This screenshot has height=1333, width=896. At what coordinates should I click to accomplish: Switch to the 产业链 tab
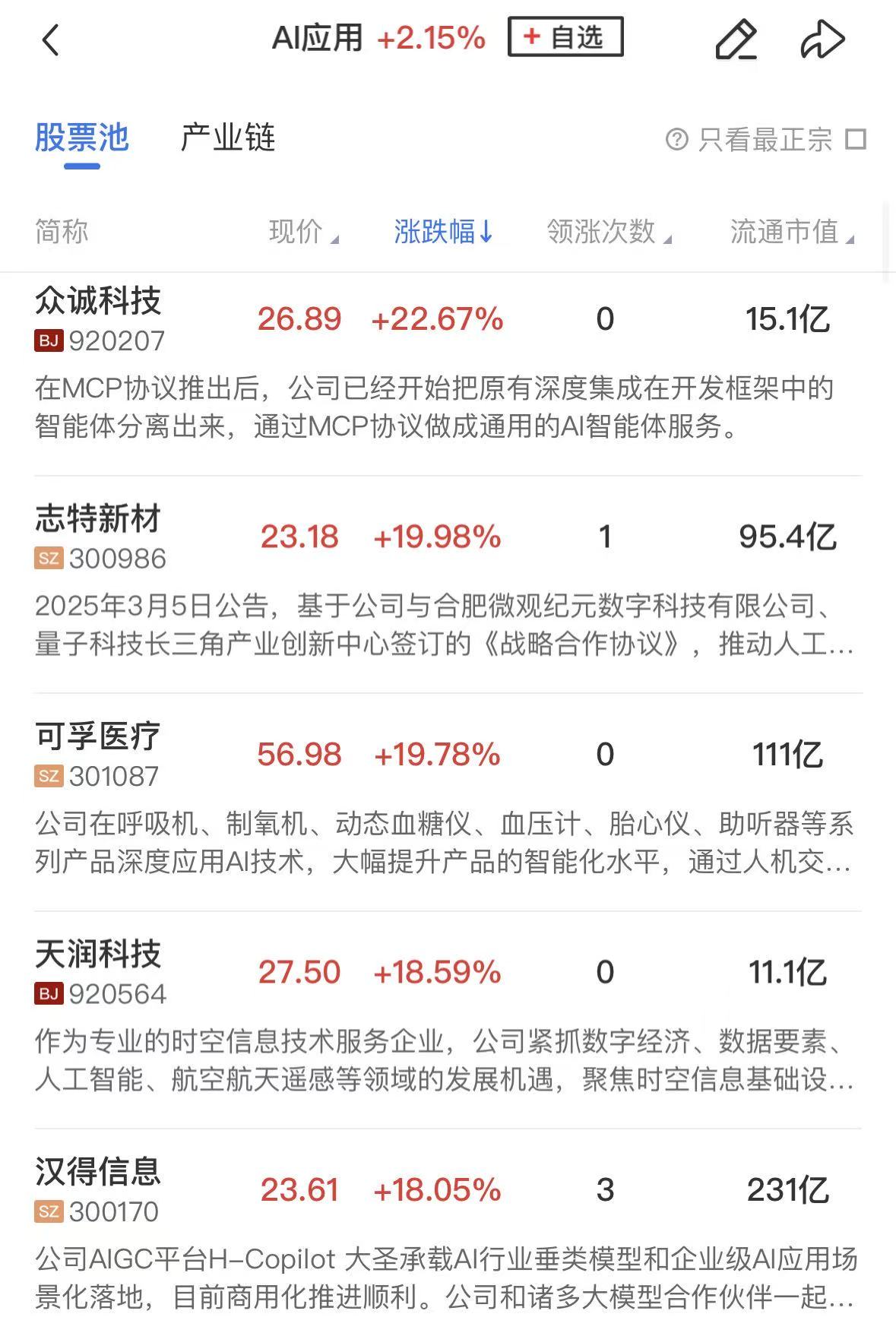point(227,138)
